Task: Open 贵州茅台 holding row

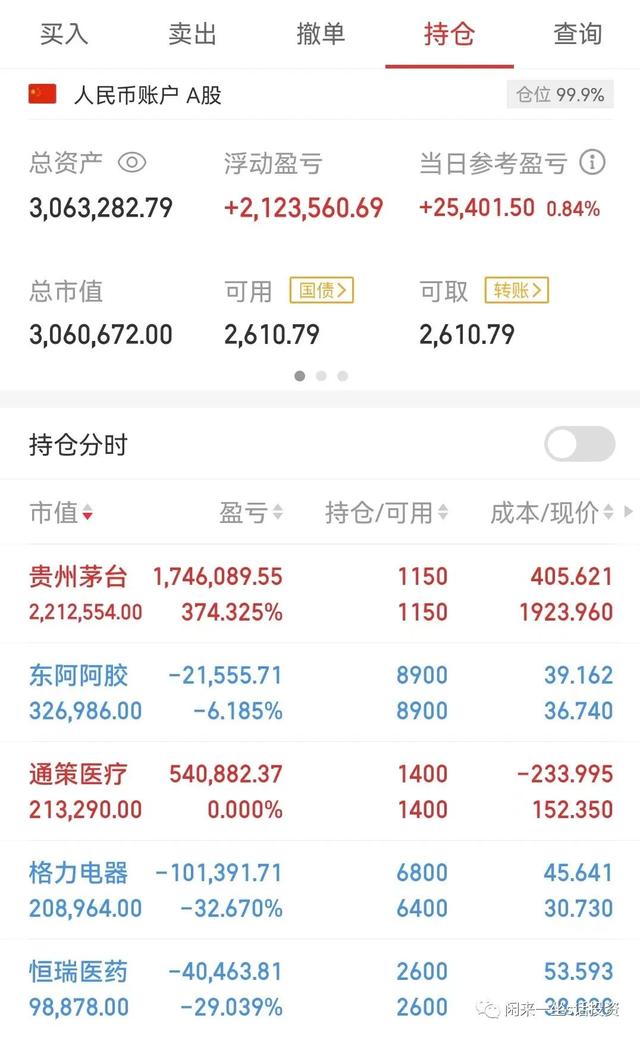Action: 320,594
